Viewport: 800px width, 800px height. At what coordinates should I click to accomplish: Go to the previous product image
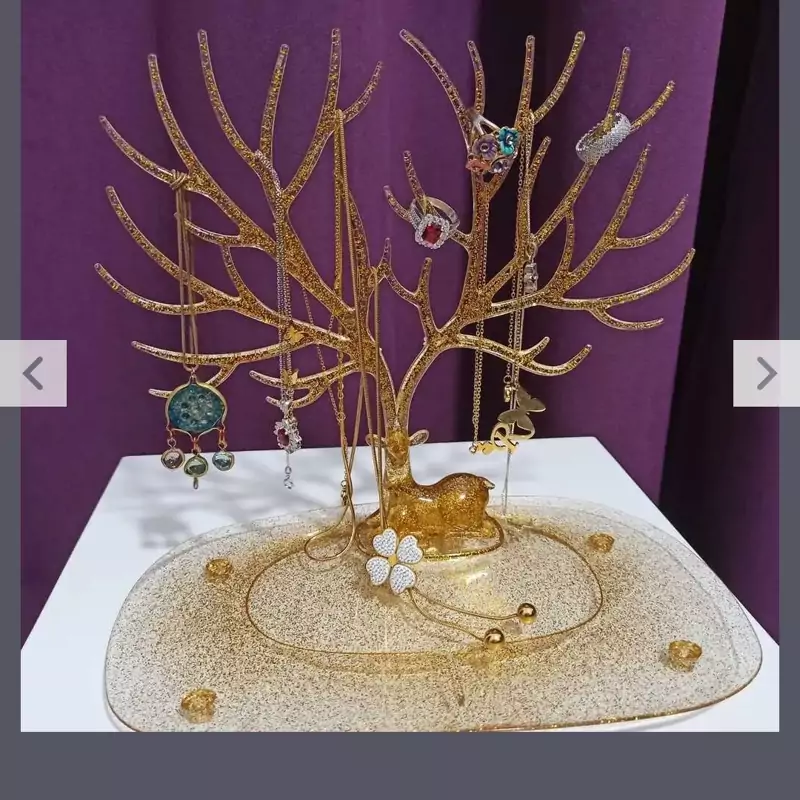tap(33, 373)
